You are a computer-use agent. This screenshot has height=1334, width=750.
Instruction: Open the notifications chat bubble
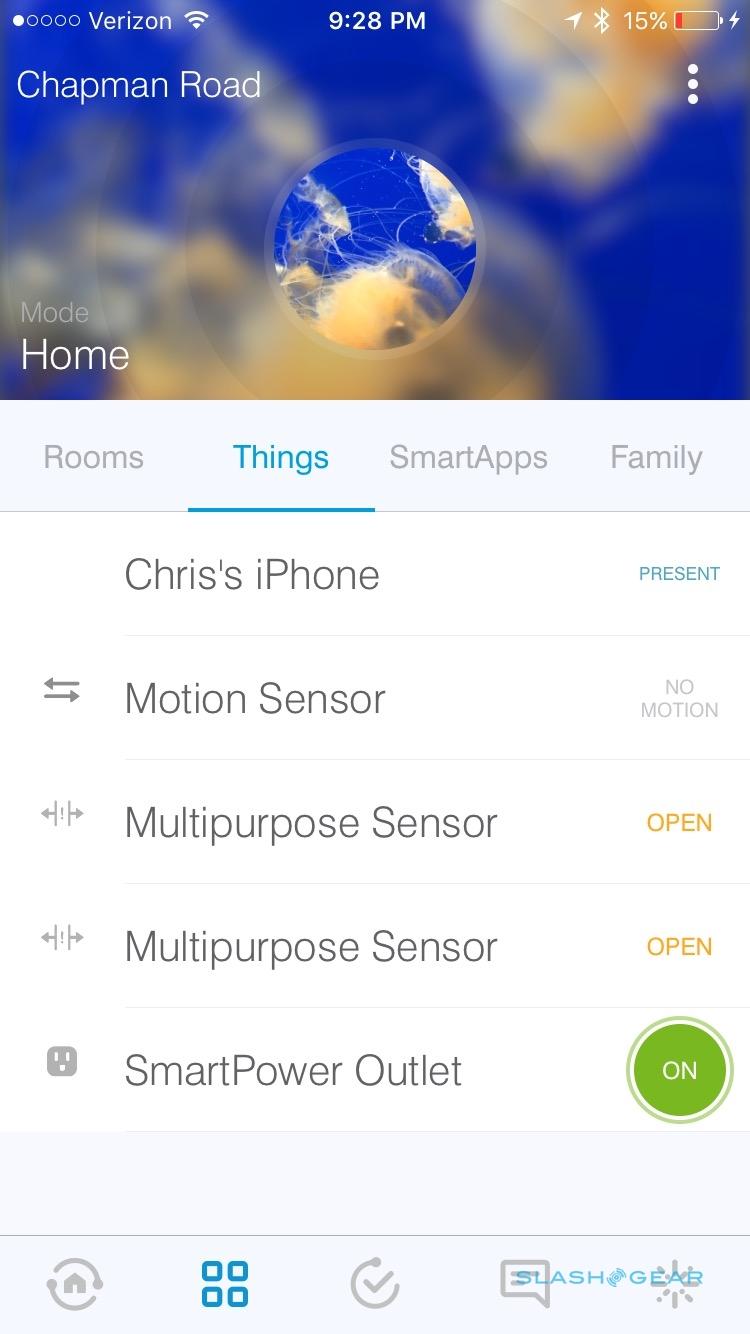(x=525, y=1284)
